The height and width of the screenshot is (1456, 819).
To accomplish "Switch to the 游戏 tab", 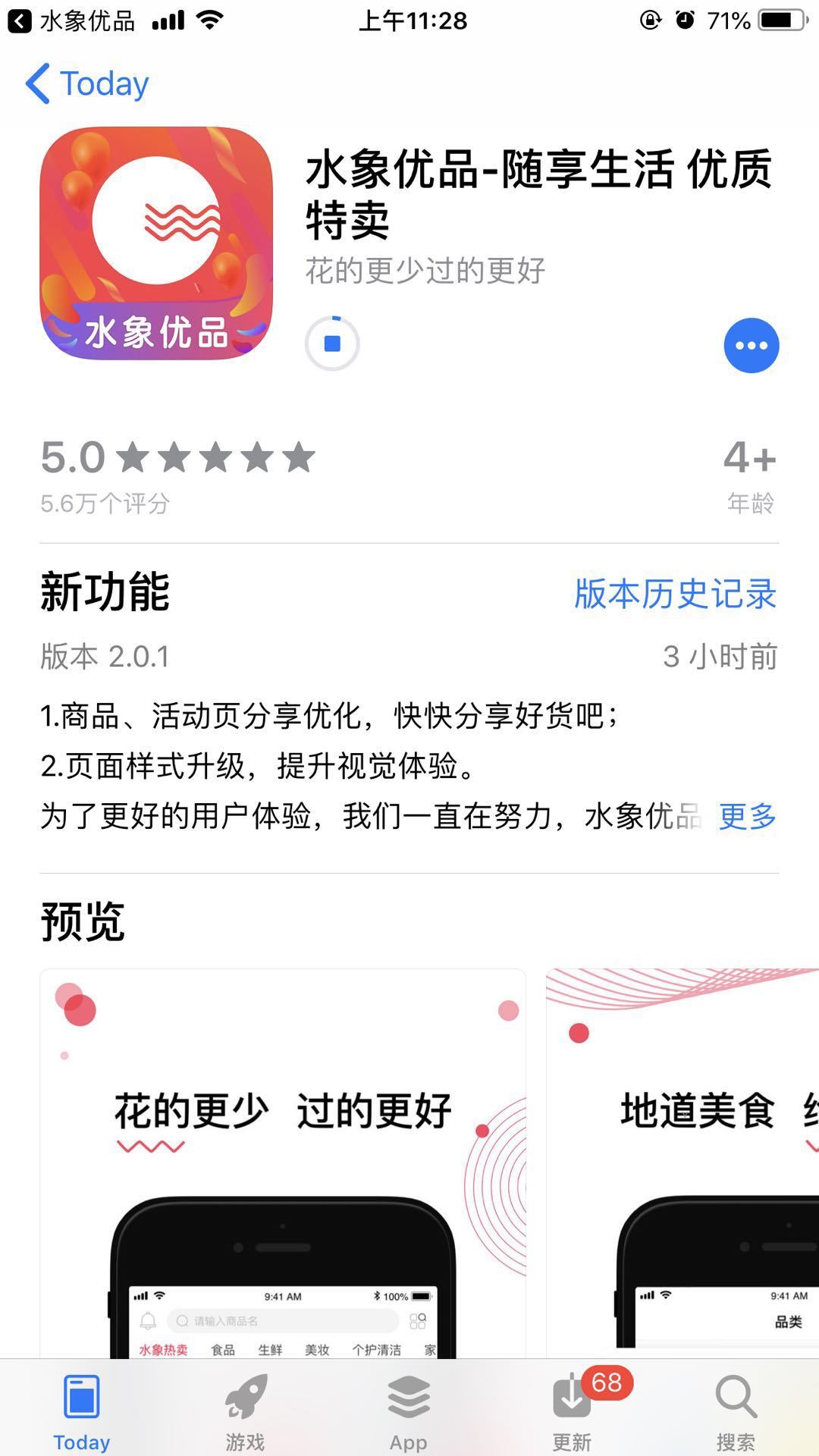I will [246, 1411].
